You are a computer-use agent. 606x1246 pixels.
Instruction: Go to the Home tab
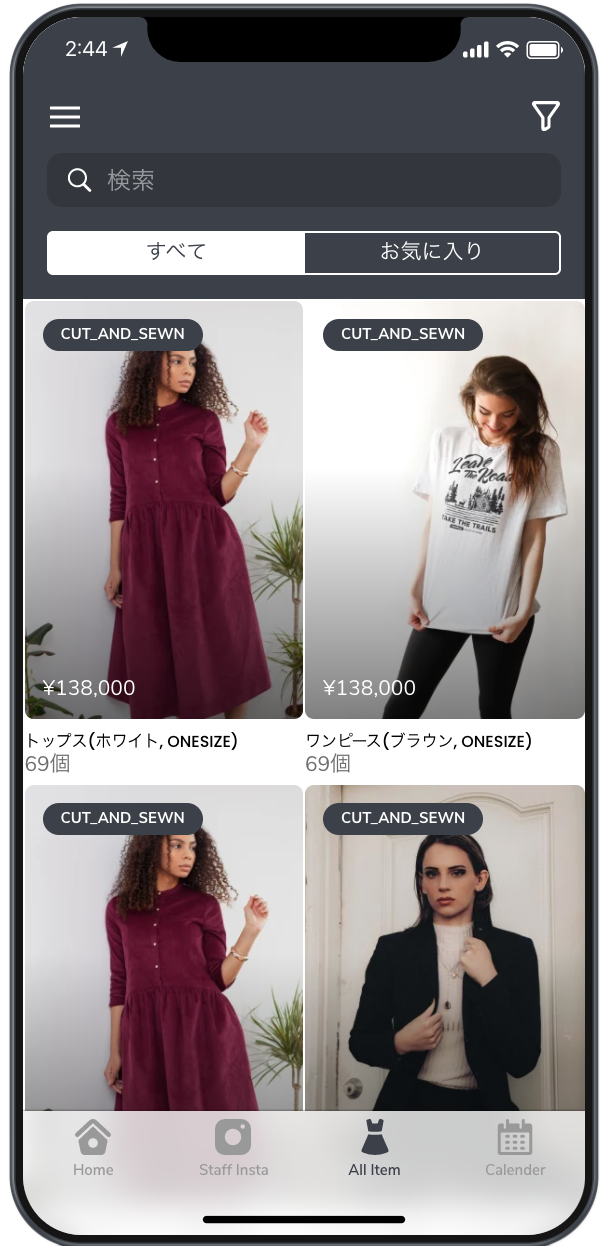93,1148
